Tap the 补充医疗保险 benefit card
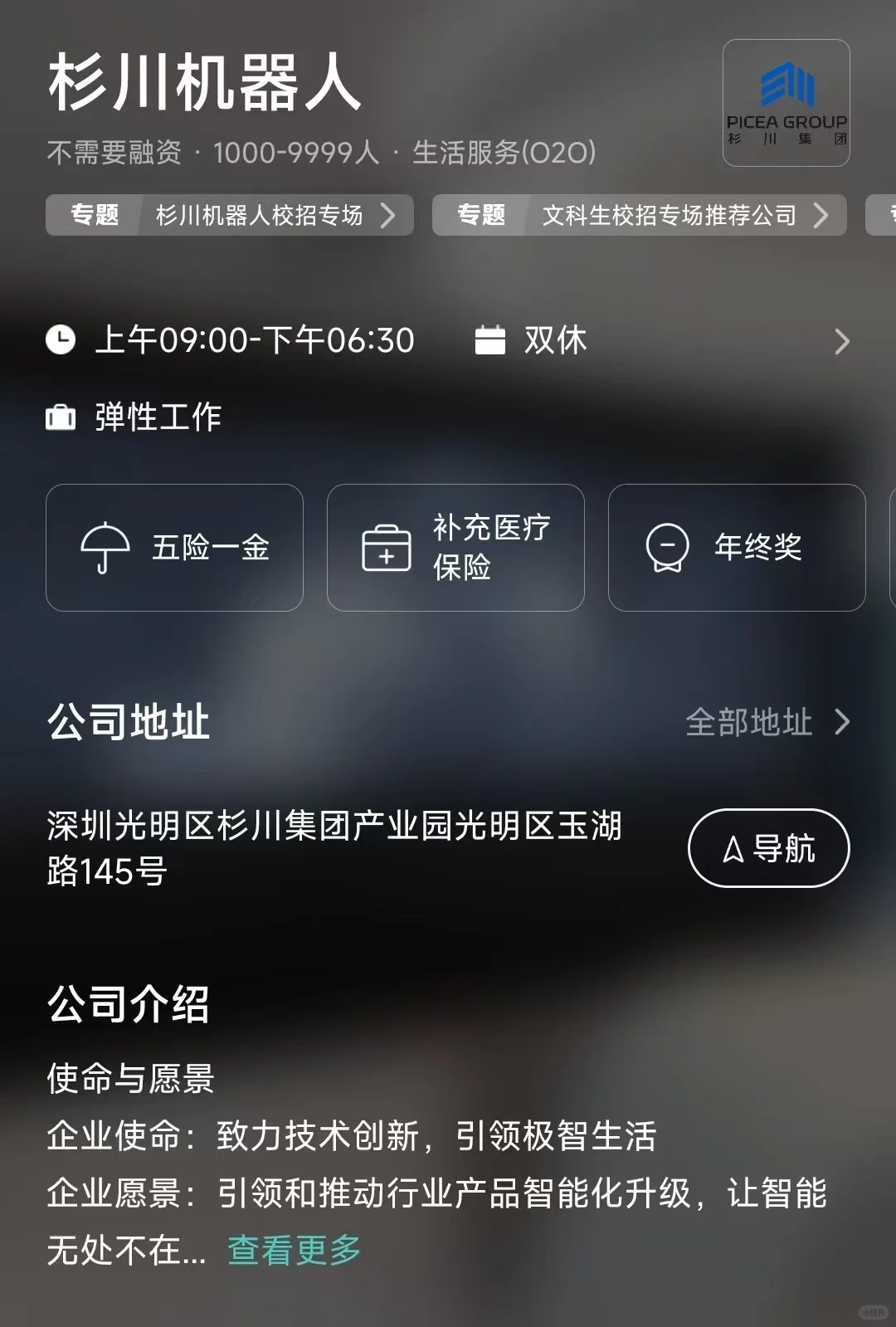Viewport: 896px width, 1327px height. point(455,548)
